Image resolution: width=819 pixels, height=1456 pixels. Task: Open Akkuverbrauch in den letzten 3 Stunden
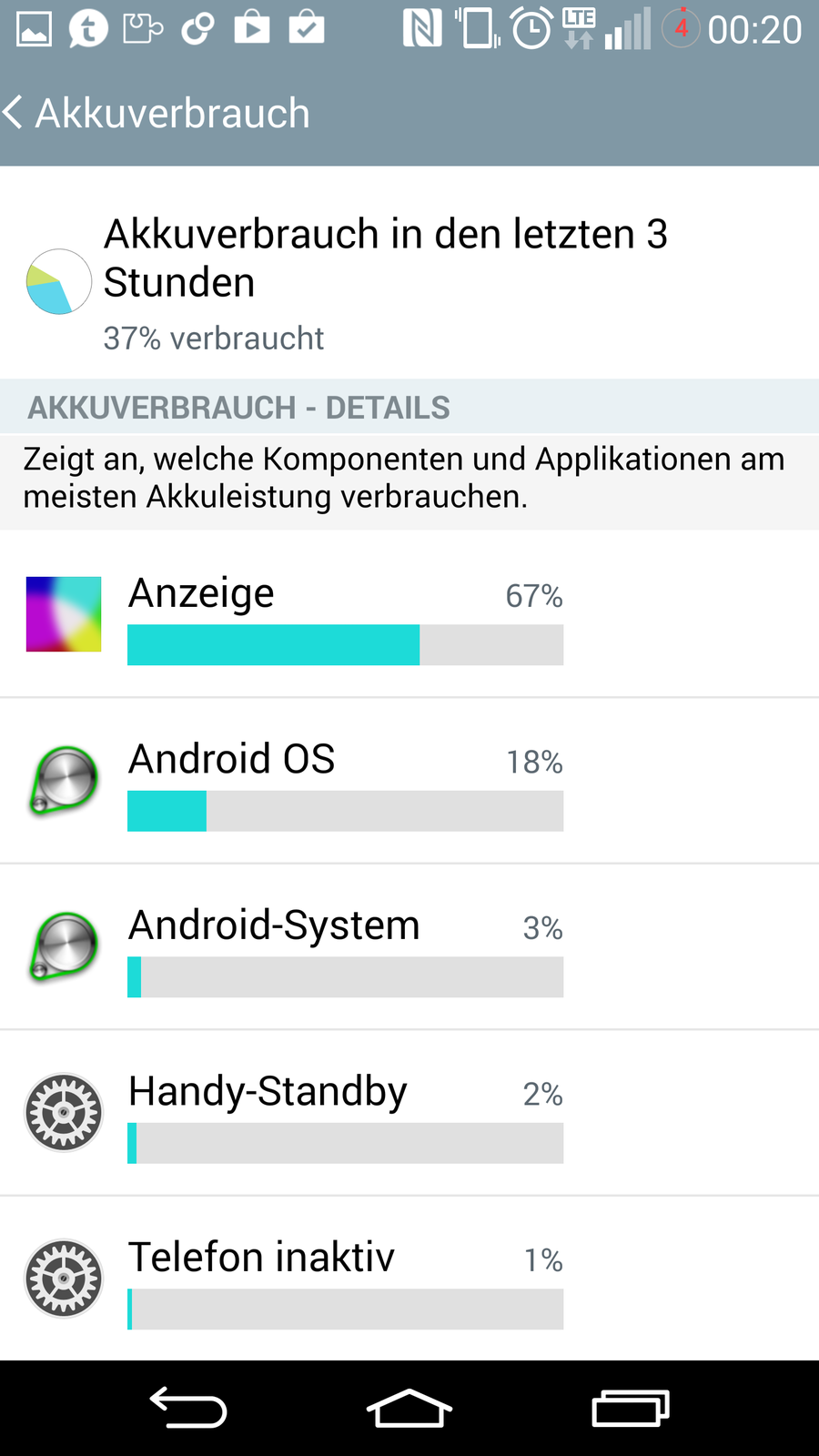(386, 282)
